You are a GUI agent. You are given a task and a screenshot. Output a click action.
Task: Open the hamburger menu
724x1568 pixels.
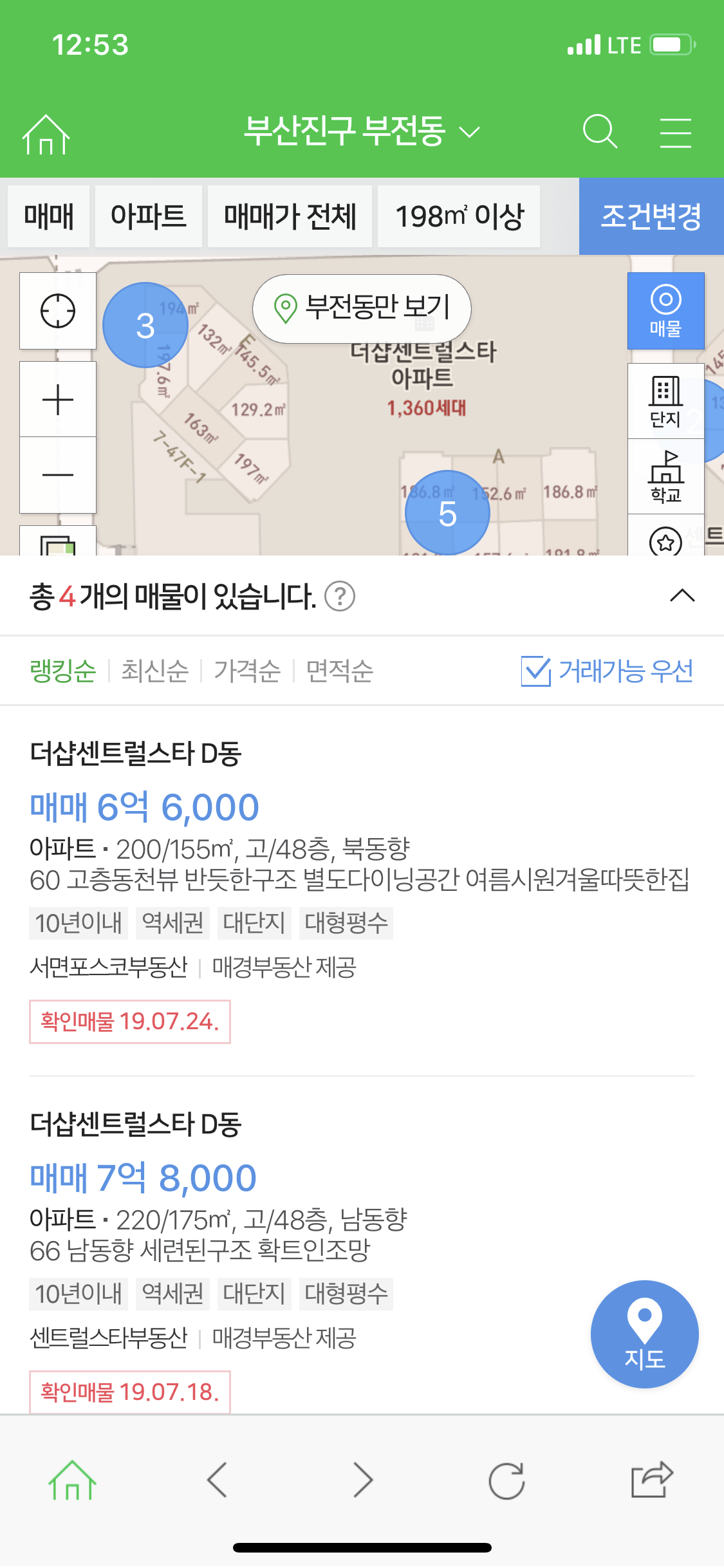tap(676, 133)
